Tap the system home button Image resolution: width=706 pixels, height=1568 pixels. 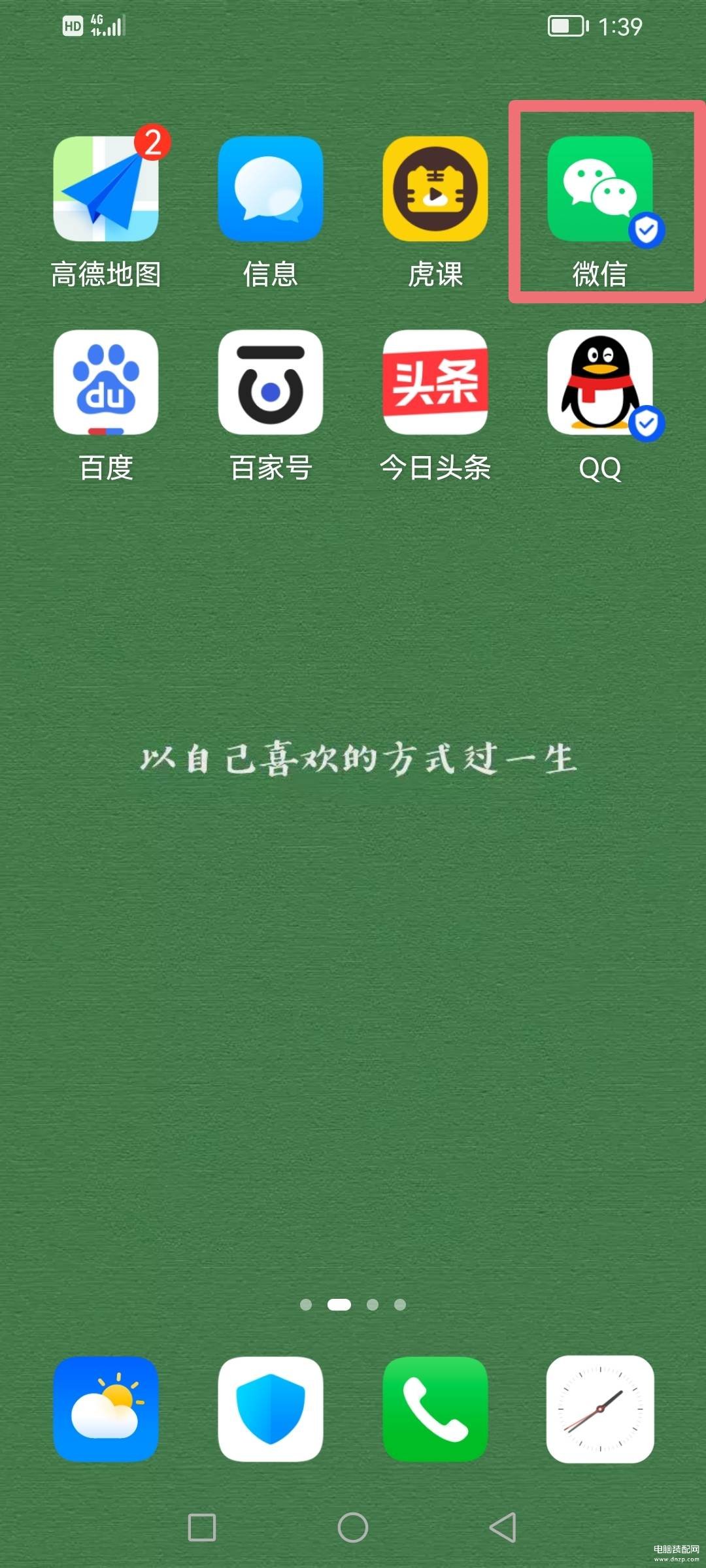click(x=353, y=1527)
